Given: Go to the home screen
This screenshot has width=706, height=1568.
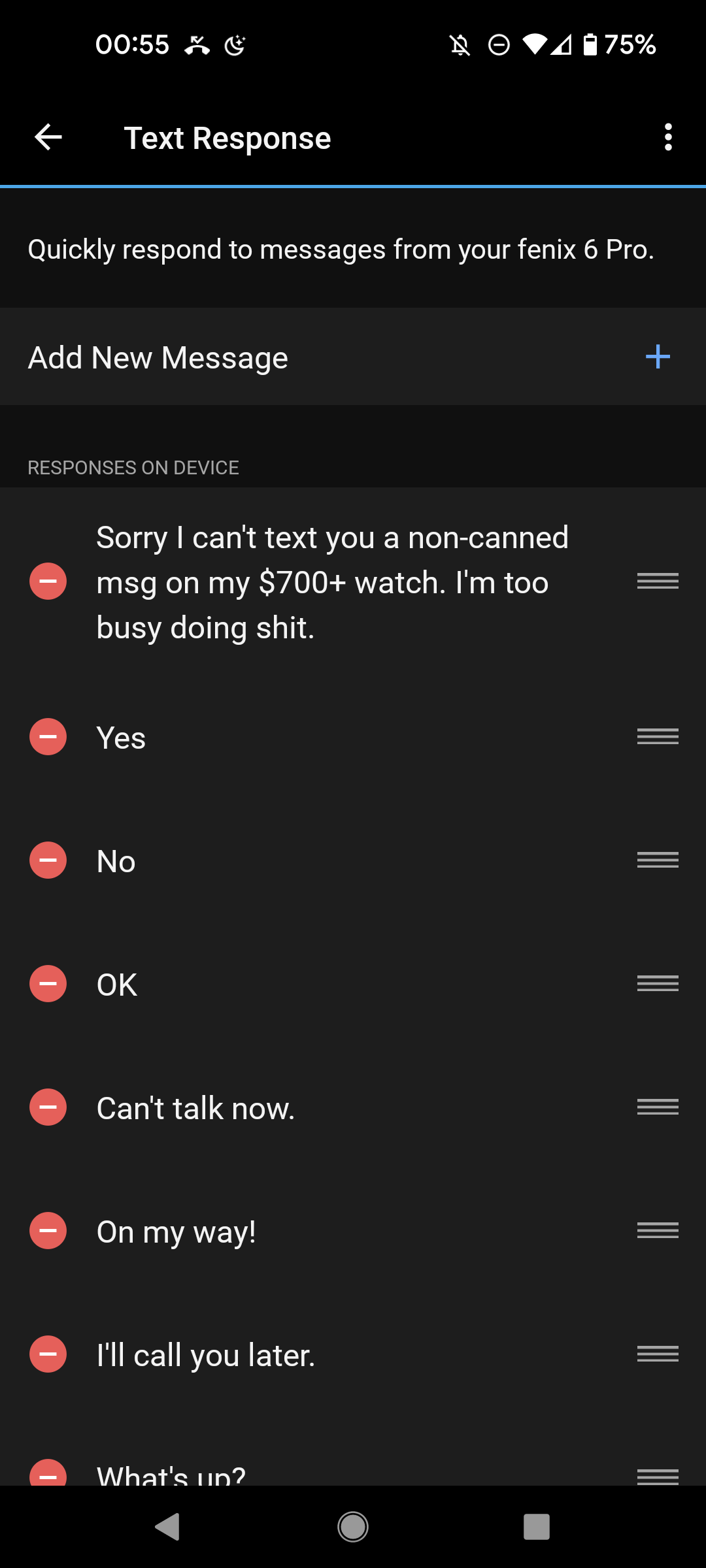Looking at the screenshot, I should pyautogui.click(x=353, y=1527).
